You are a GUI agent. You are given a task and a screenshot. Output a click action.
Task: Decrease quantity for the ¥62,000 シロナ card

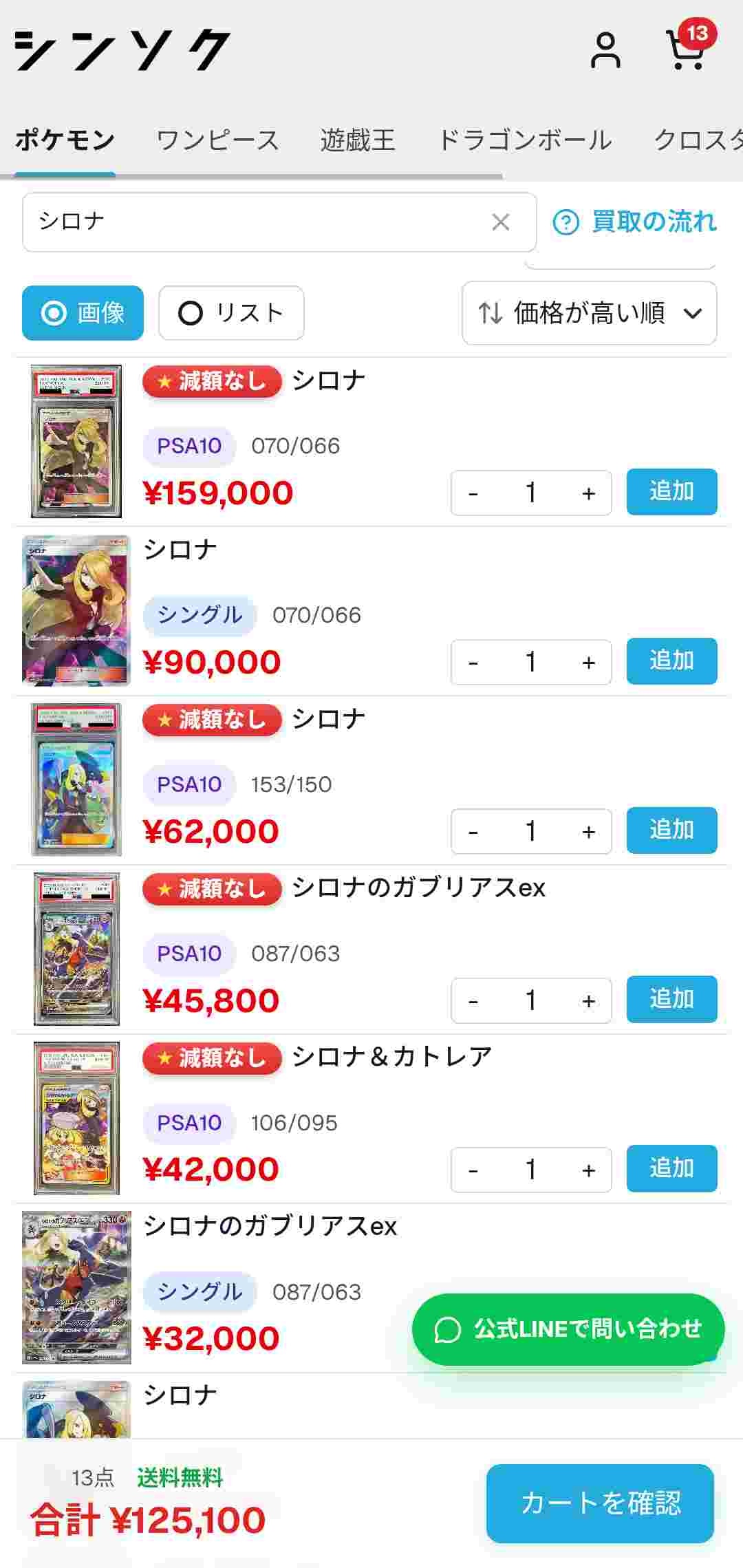pyautogui.click(x=473, y=832)
